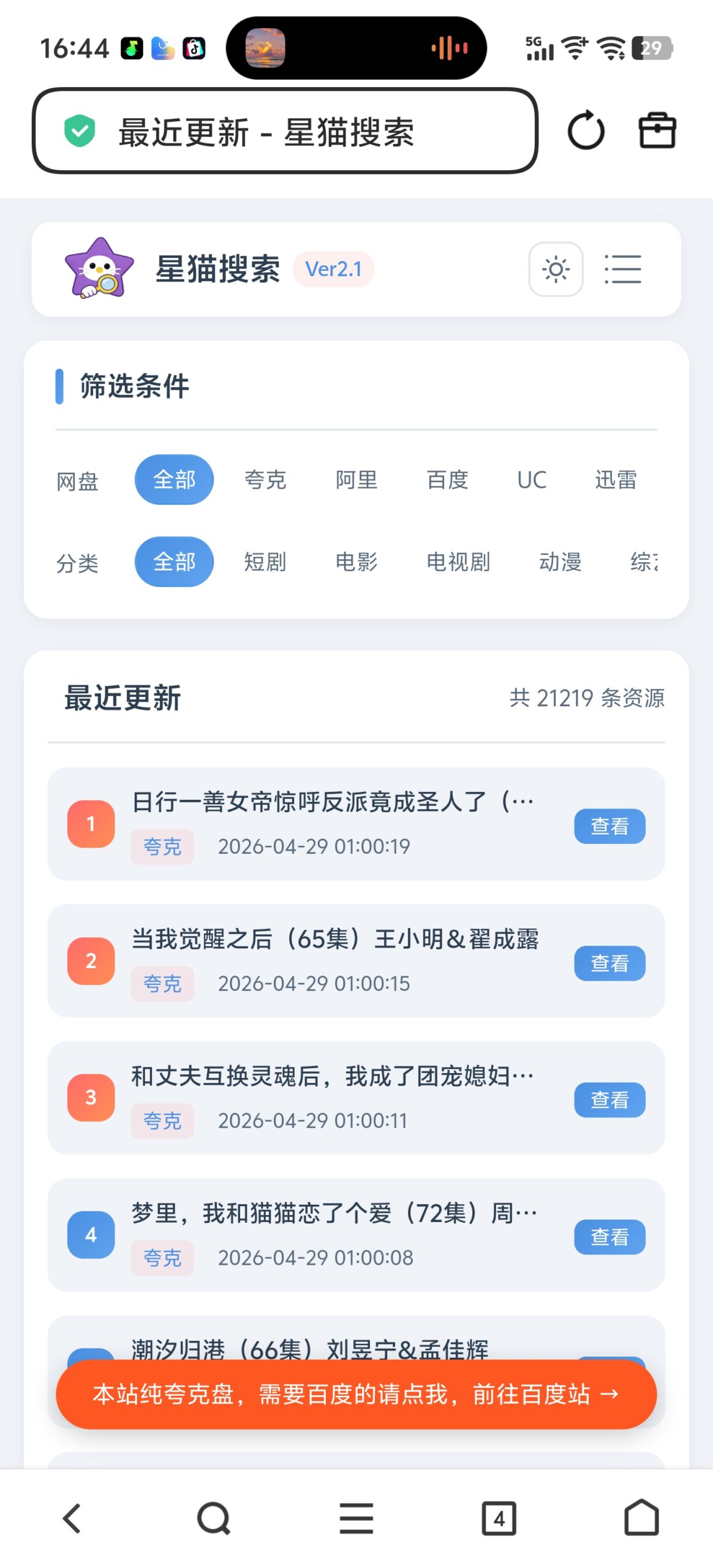
Task: Select the UC network disk filter
Action: (530, 480)
